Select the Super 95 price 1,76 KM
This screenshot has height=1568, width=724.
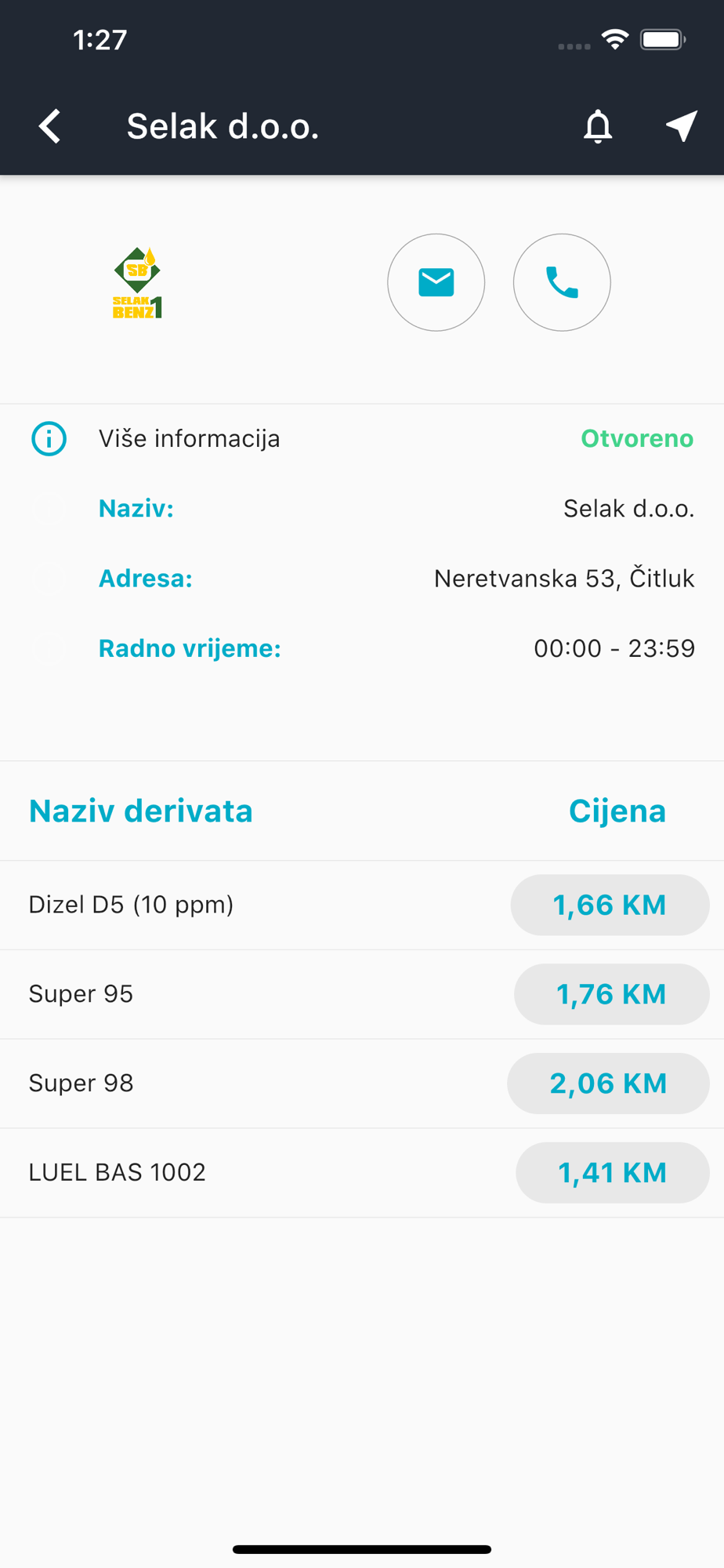[612, 994]
